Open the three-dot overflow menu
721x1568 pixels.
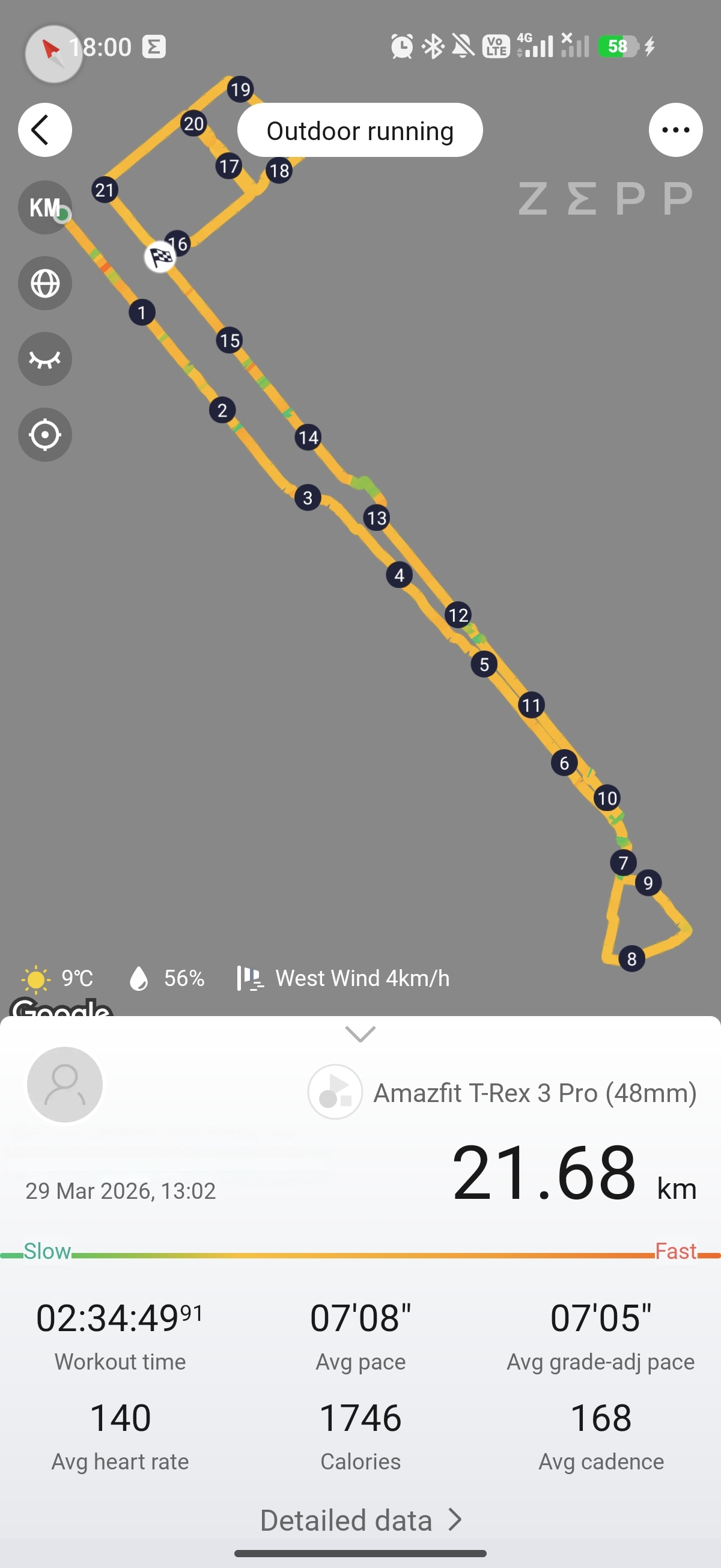point(675,130)
